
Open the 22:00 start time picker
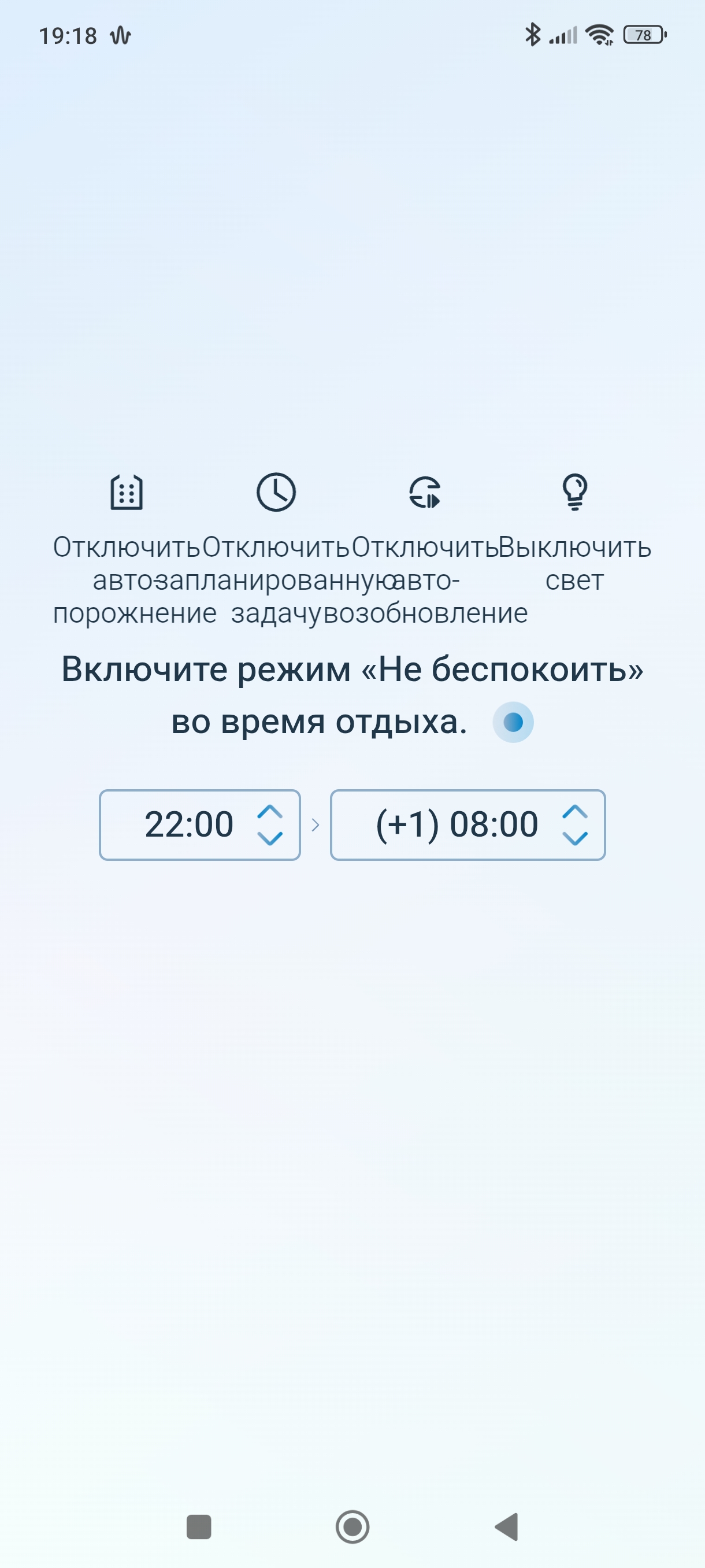[x=199, y=825]
